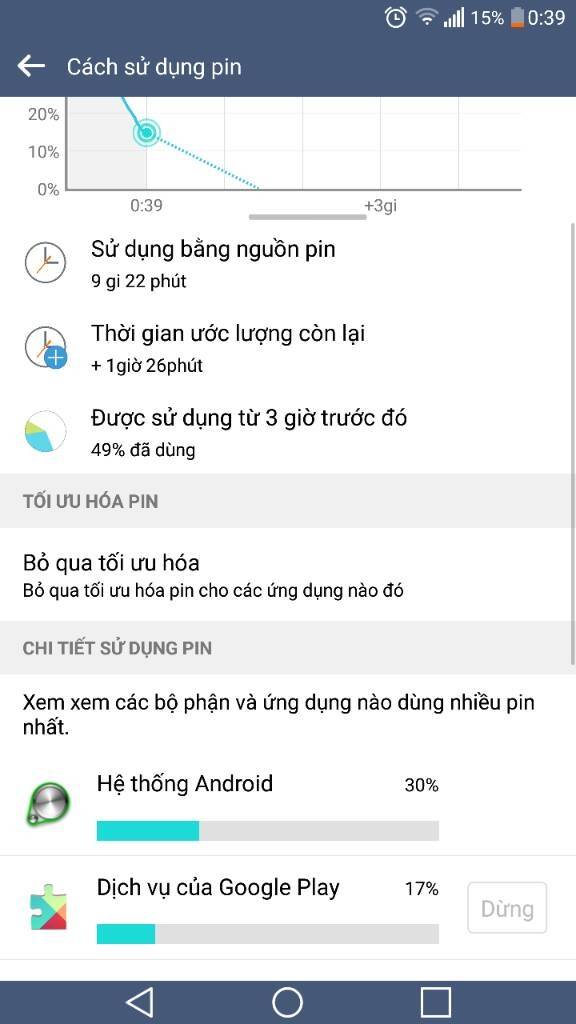Open Hệ thống Android battery details
Image resolution: width=576 pixels, height=1024 pixels.
click(x=288, y=803)
